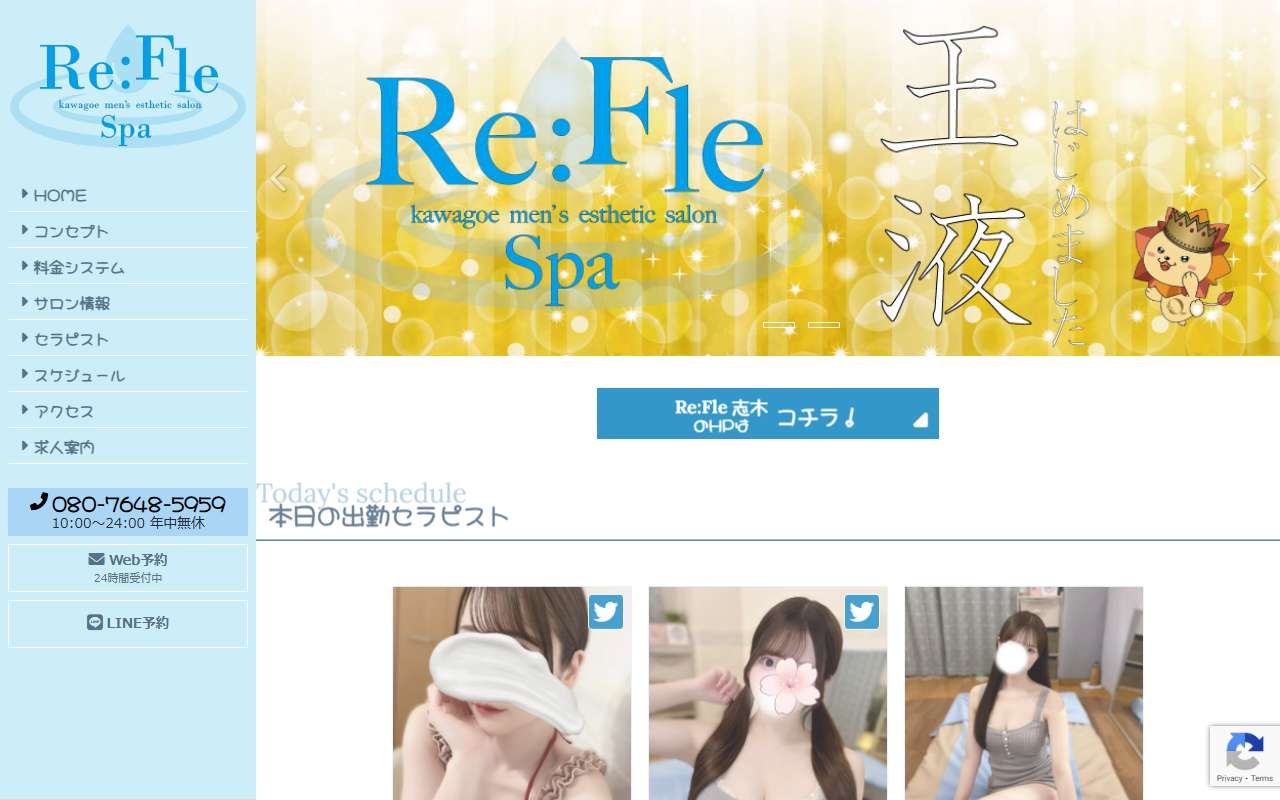Jump to the second carousel indicator
This screenshot has width=1280, height=800.
pyautogui.click(x=824, y=325)
